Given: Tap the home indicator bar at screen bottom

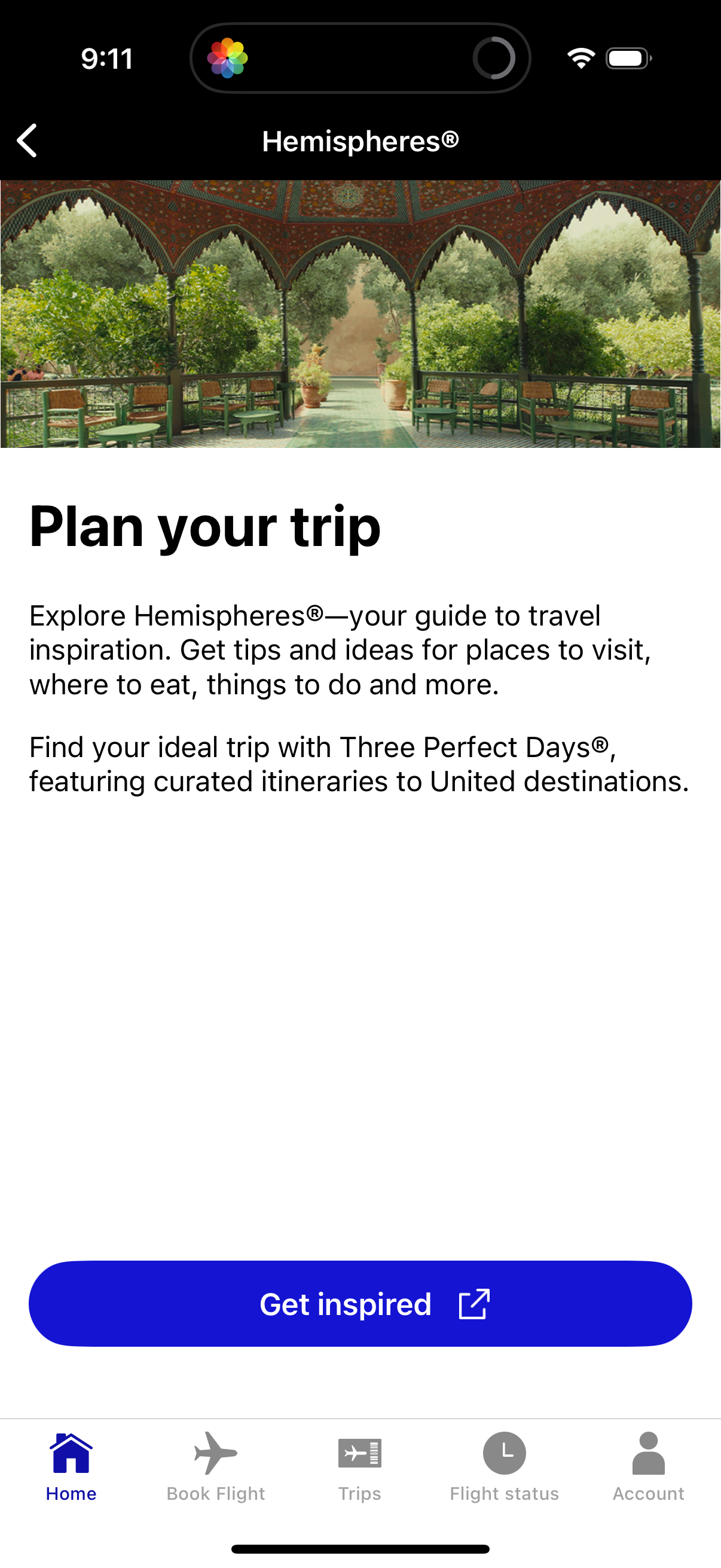Looking at the screenshot, I should [x=360, y=1546].
